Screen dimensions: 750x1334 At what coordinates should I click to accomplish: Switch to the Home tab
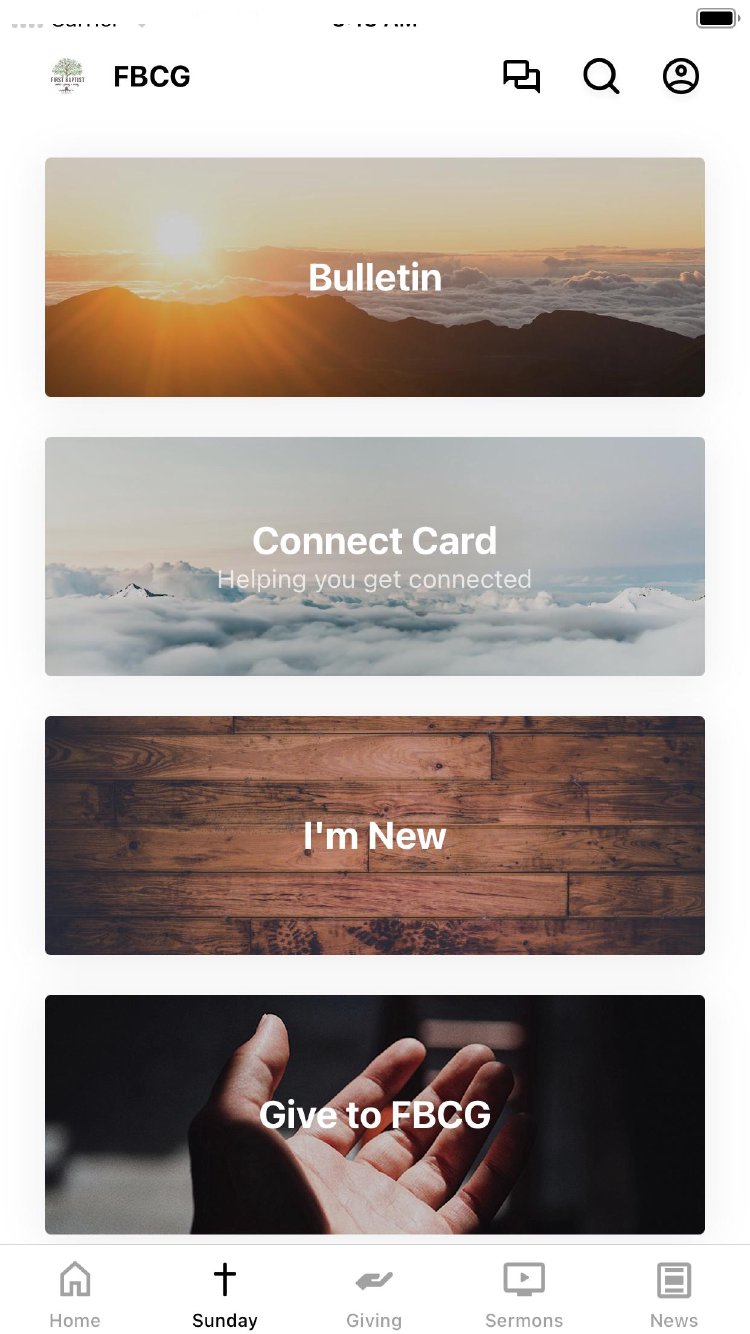[75, 1294]
